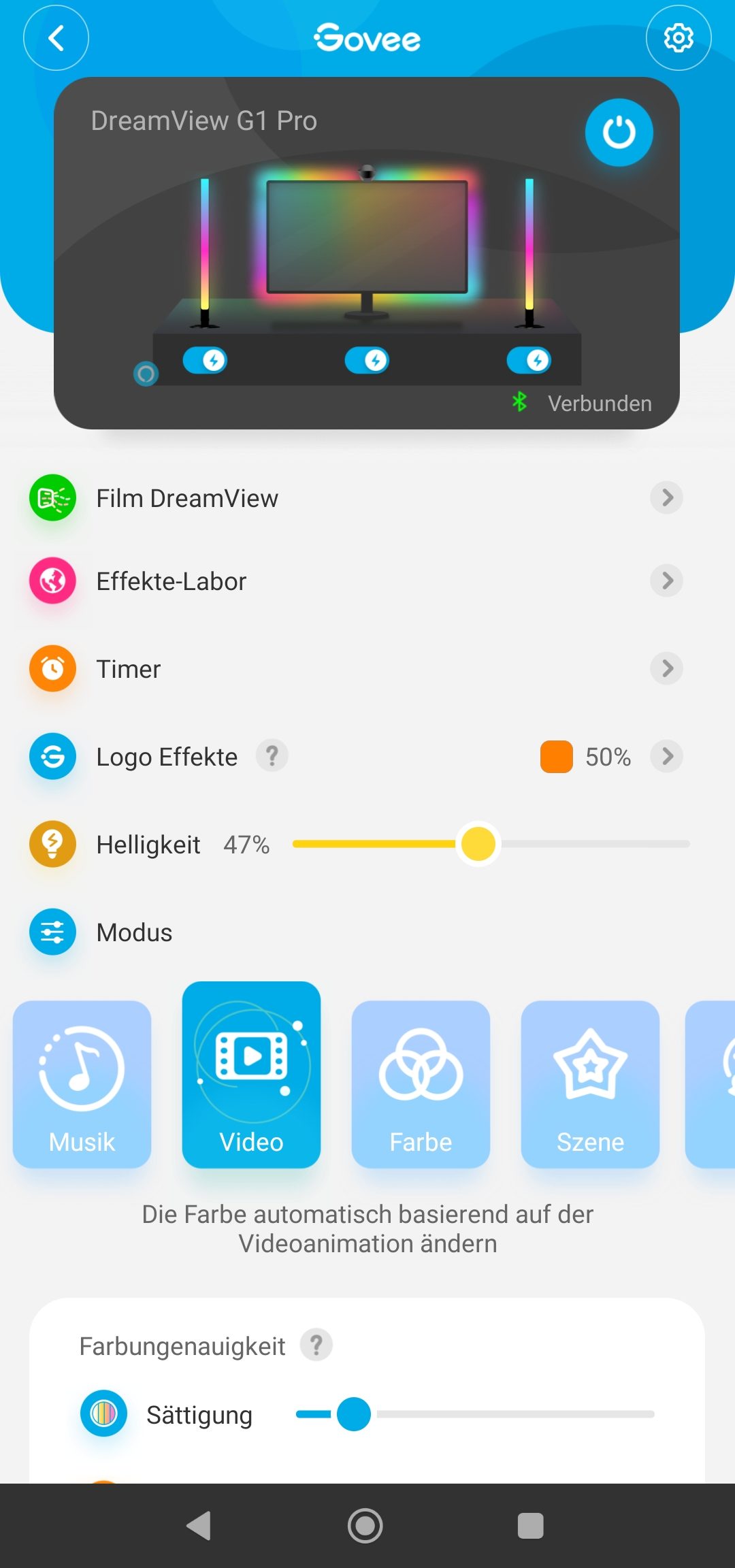735x1568 pixels.
Task: Toggle the right light bar switch
Action: [529, 360]
